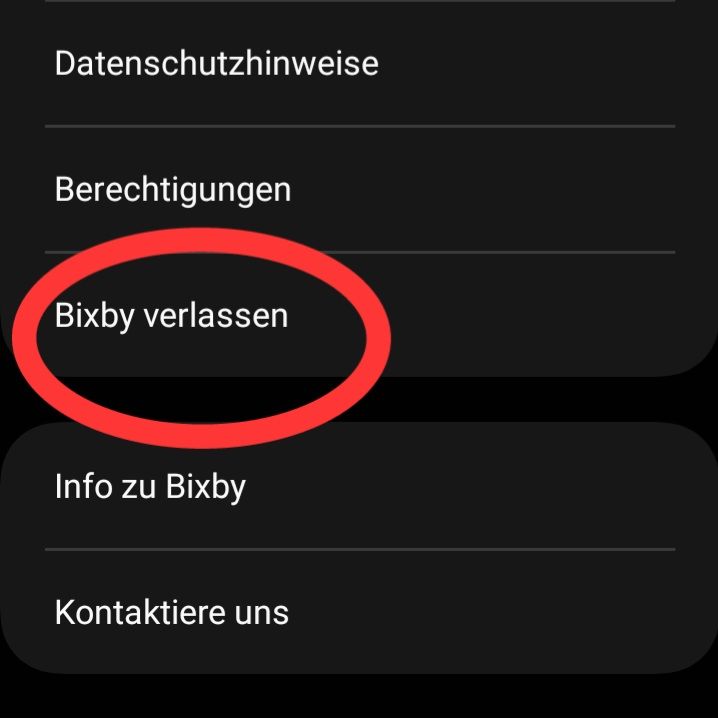Tap Kontaktiere uns
This screenshot has height=718, width=718.
click(x=172, y=612)
